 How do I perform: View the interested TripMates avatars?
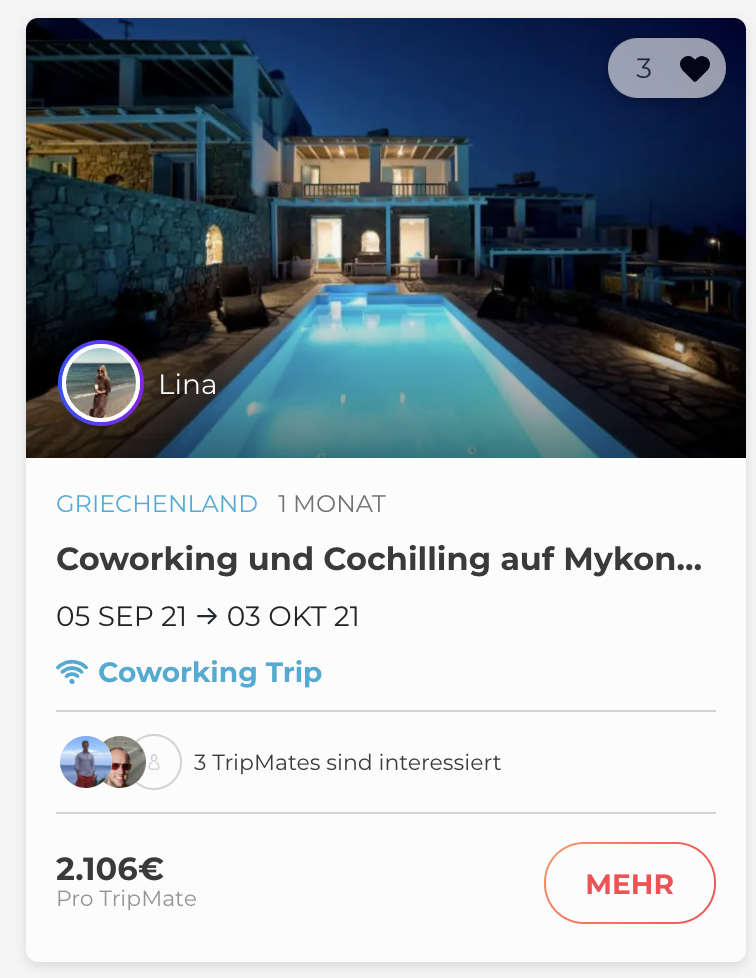point(120,763)
